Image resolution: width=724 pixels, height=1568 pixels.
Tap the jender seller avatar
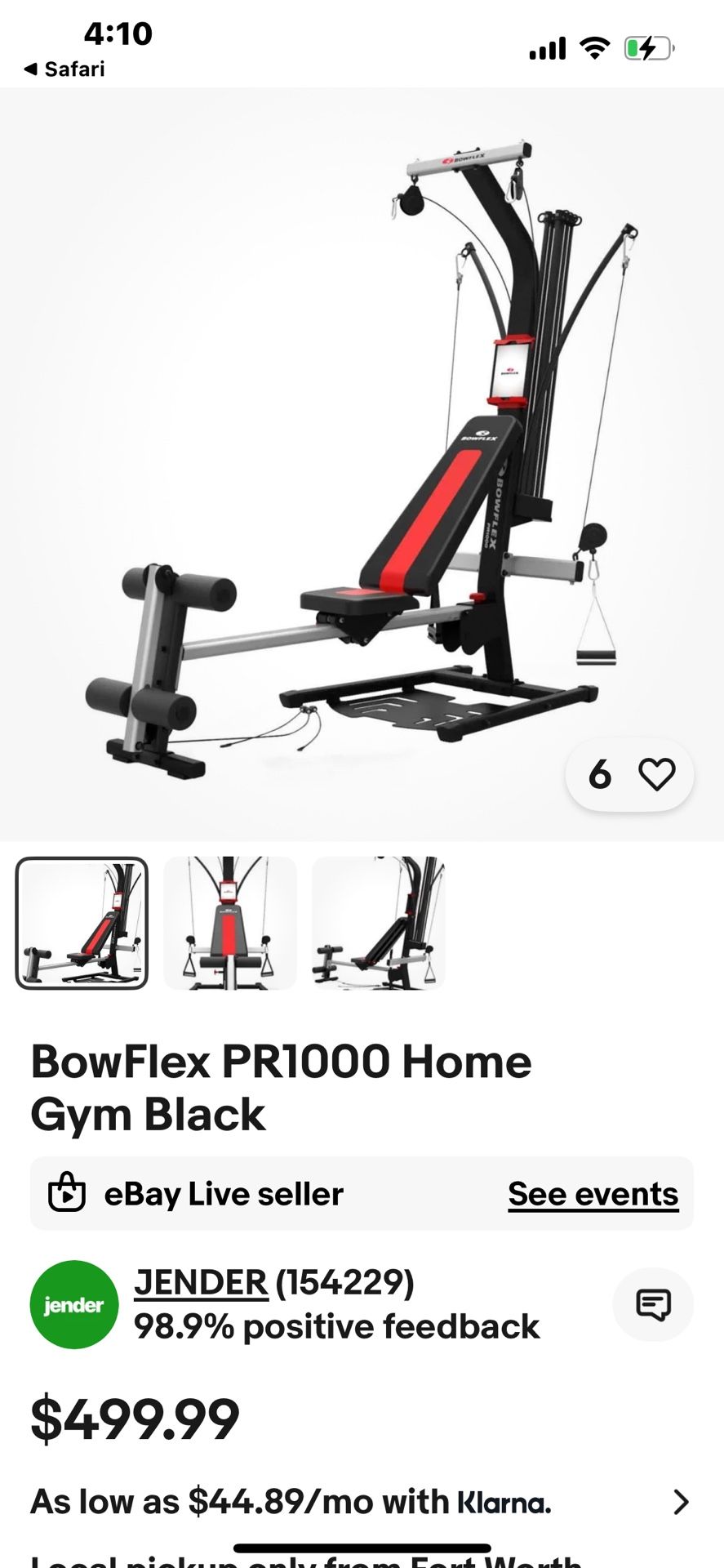pos(73,1304)
